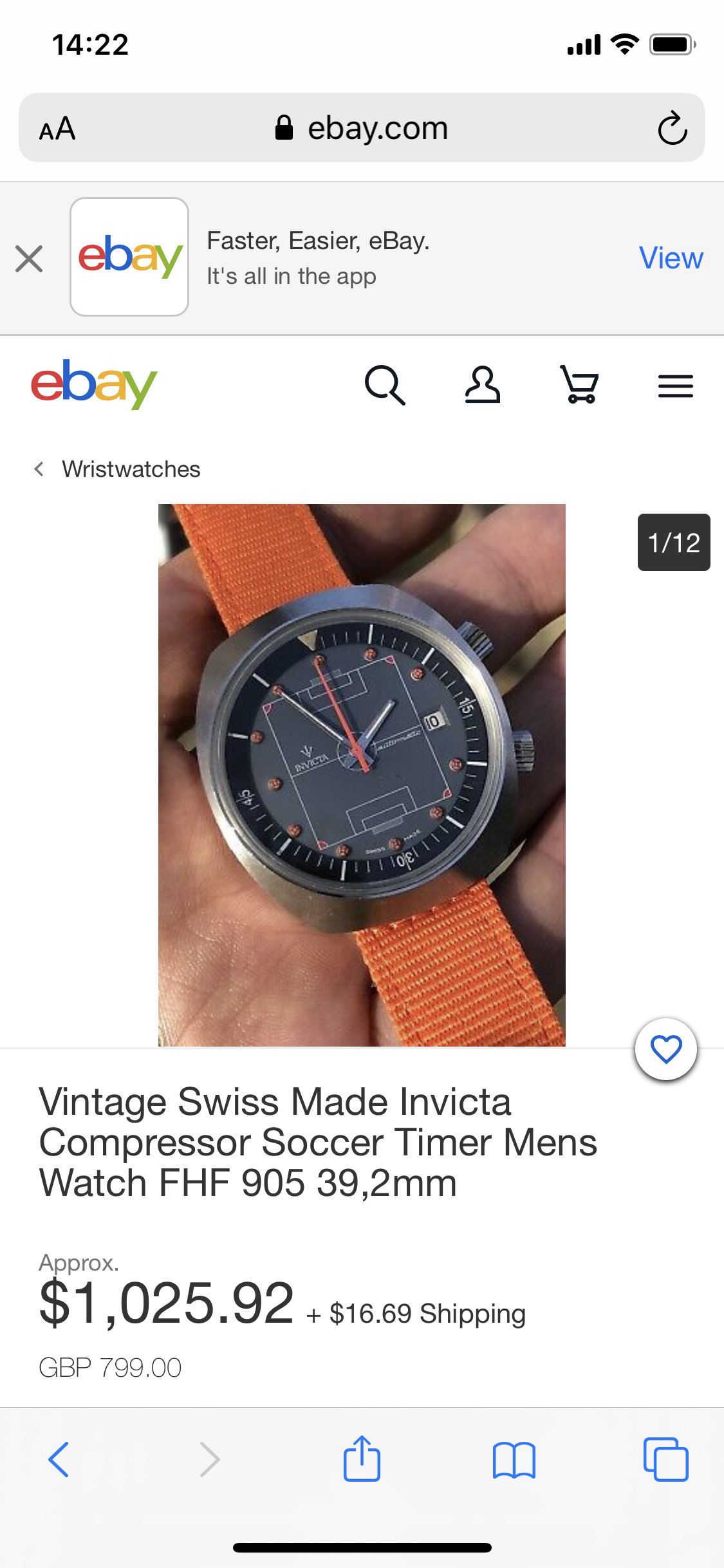This screenshot has width=724, height=1568.
Task: Tap View to open the eBay app
Action: 671,258
